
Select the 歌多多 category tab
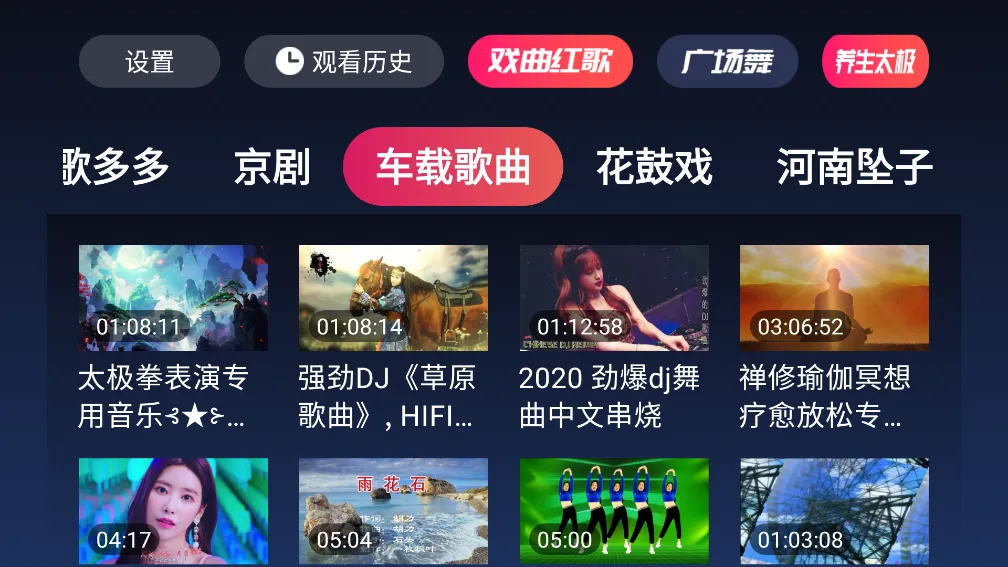point(116,167)
